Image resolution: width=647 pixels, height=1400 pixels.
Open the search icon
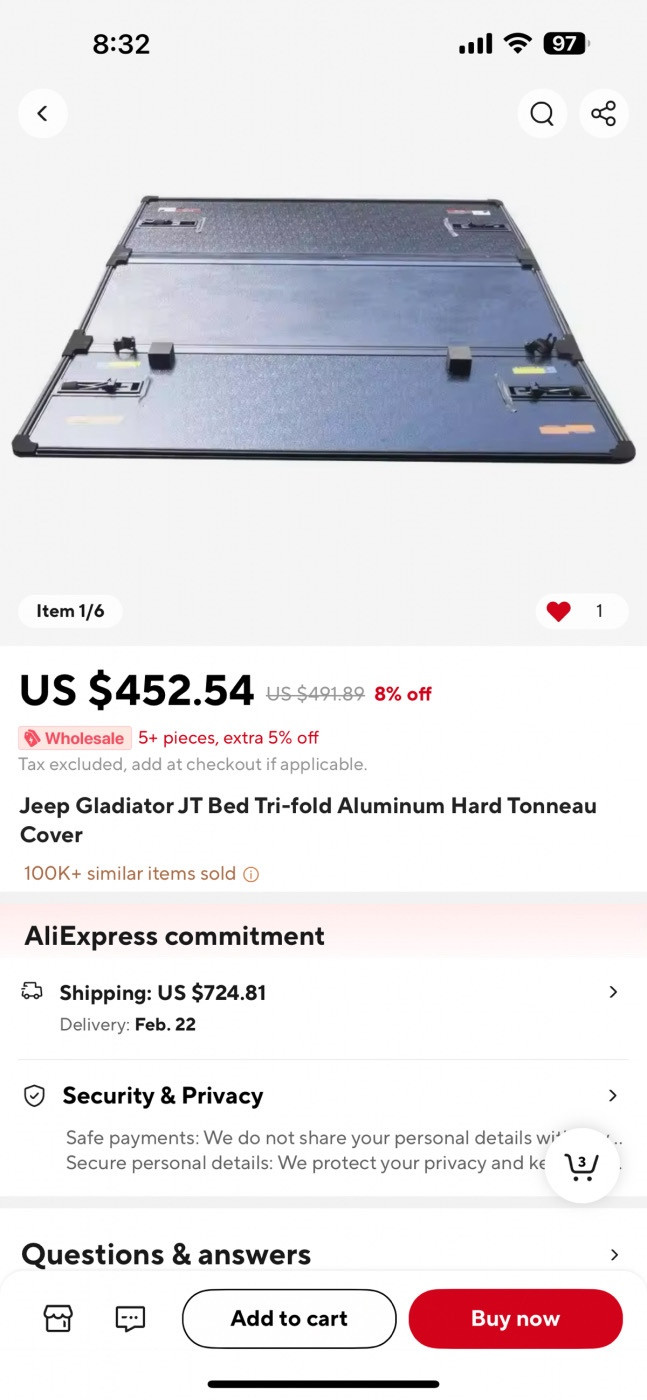click(x=542, y=114)
